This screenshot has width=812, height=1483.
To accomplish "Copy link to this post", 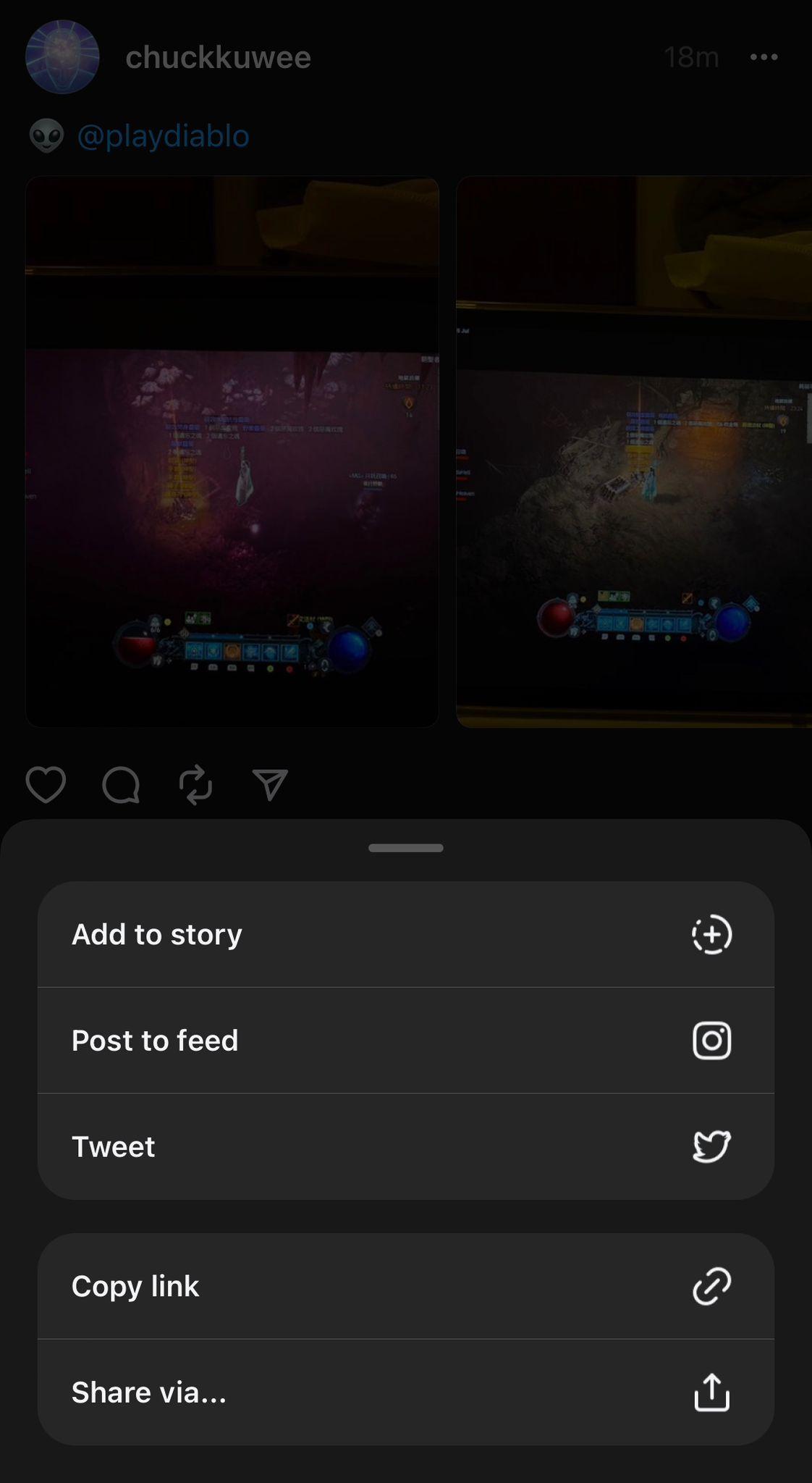I will click(x=135, y=1286).
